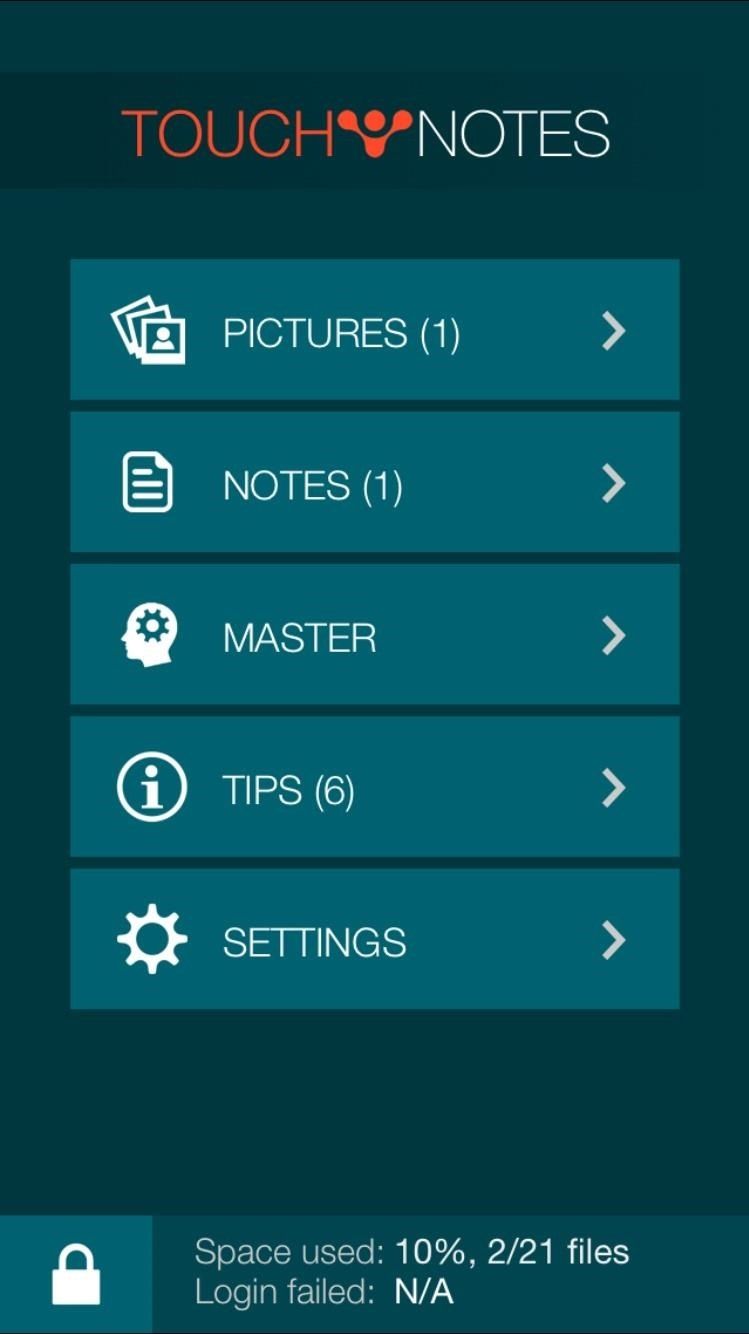Open the Master menu item
749x1334 pixels.
pos(374,635)
